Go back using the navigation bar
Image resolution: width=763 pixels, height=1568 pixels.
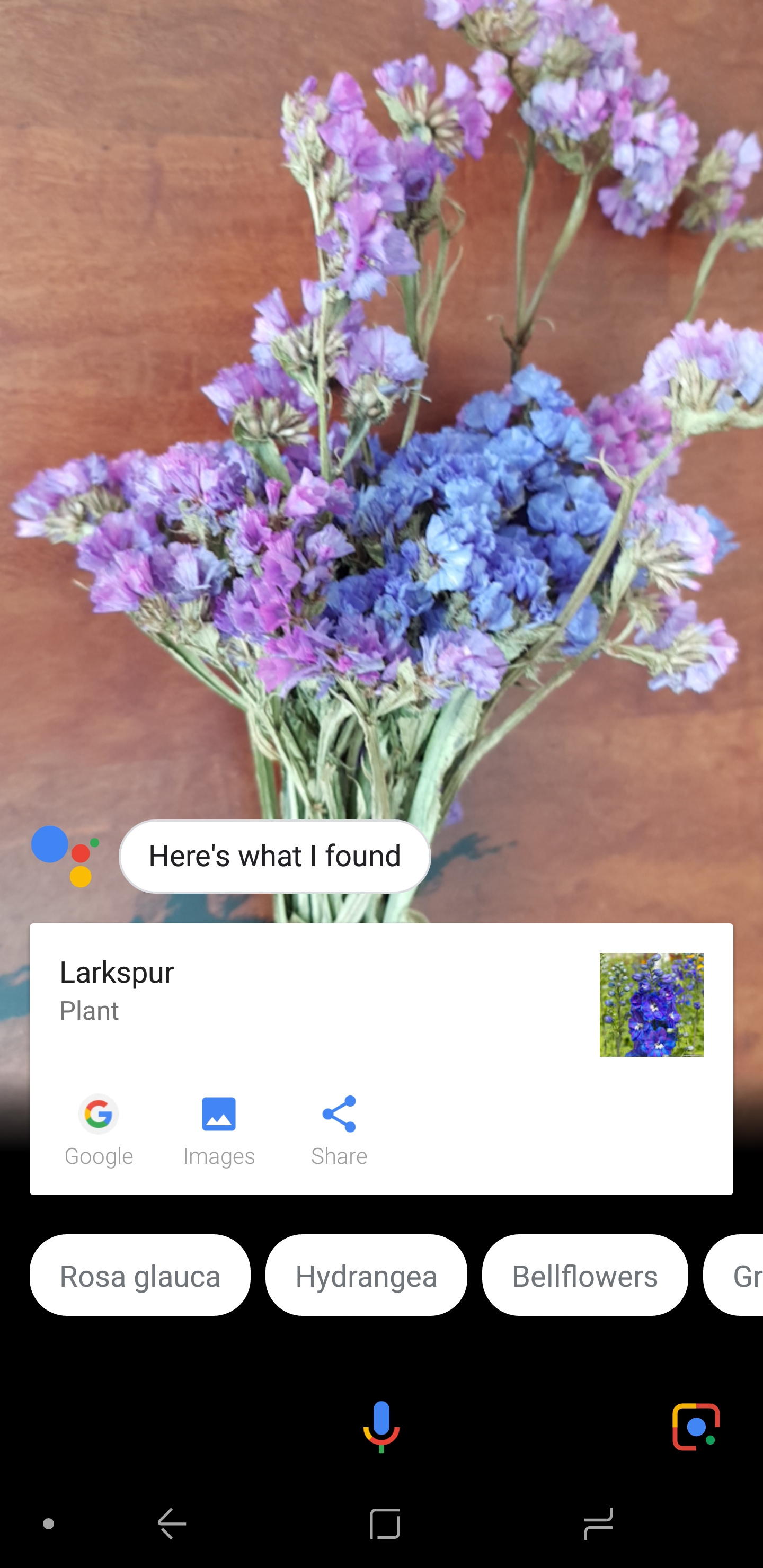(x=172, y=1524)
